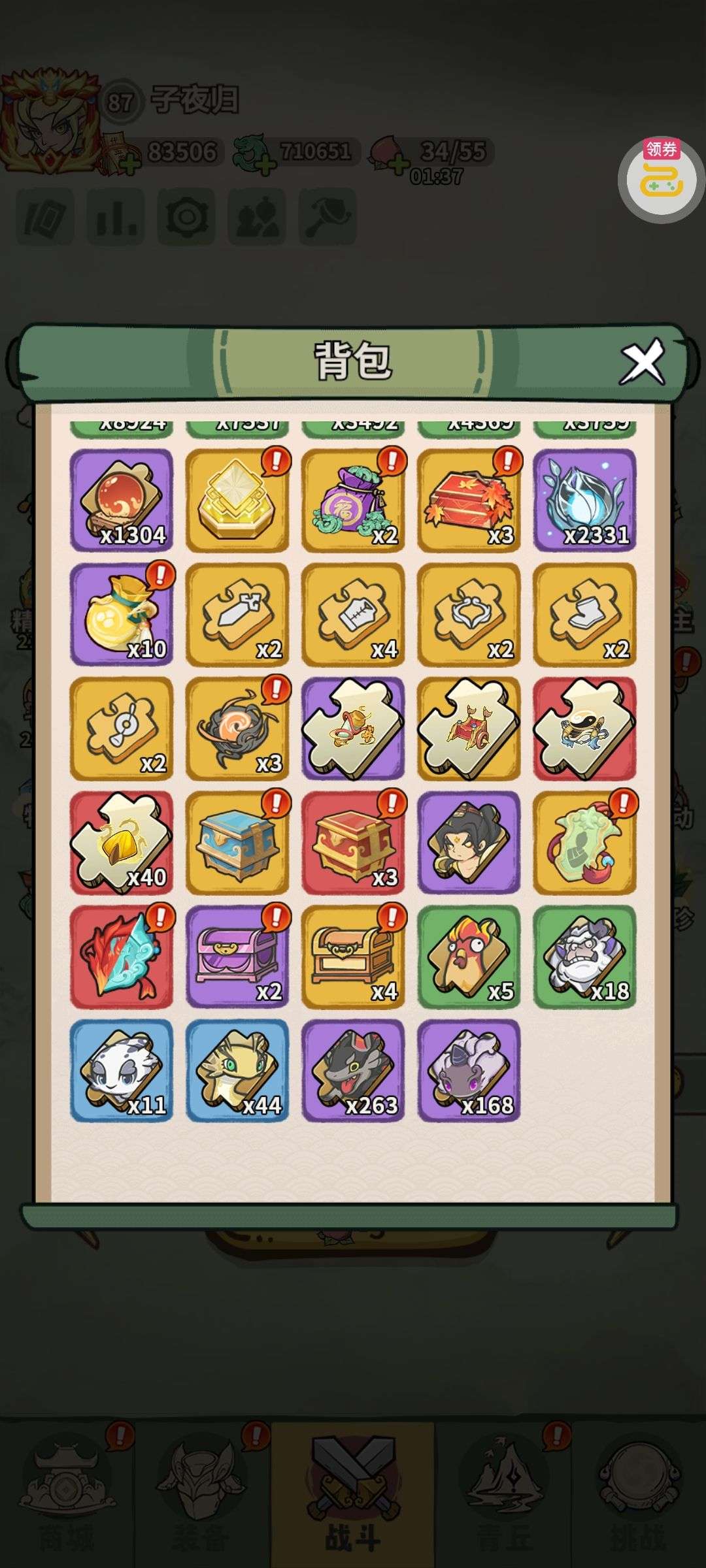Open the blue treasure chest
This screenshot has height=1568, width=706.
click(237, 843)
